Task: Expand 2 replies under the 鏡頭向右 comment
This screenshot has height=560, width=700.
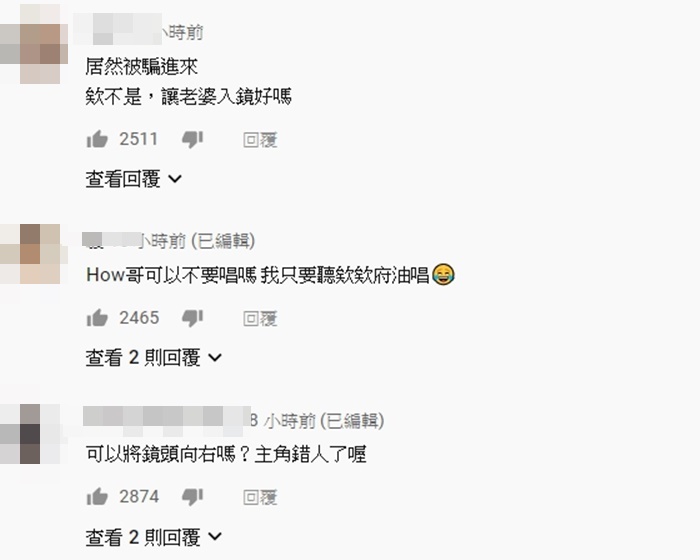Action: point(153,536)
